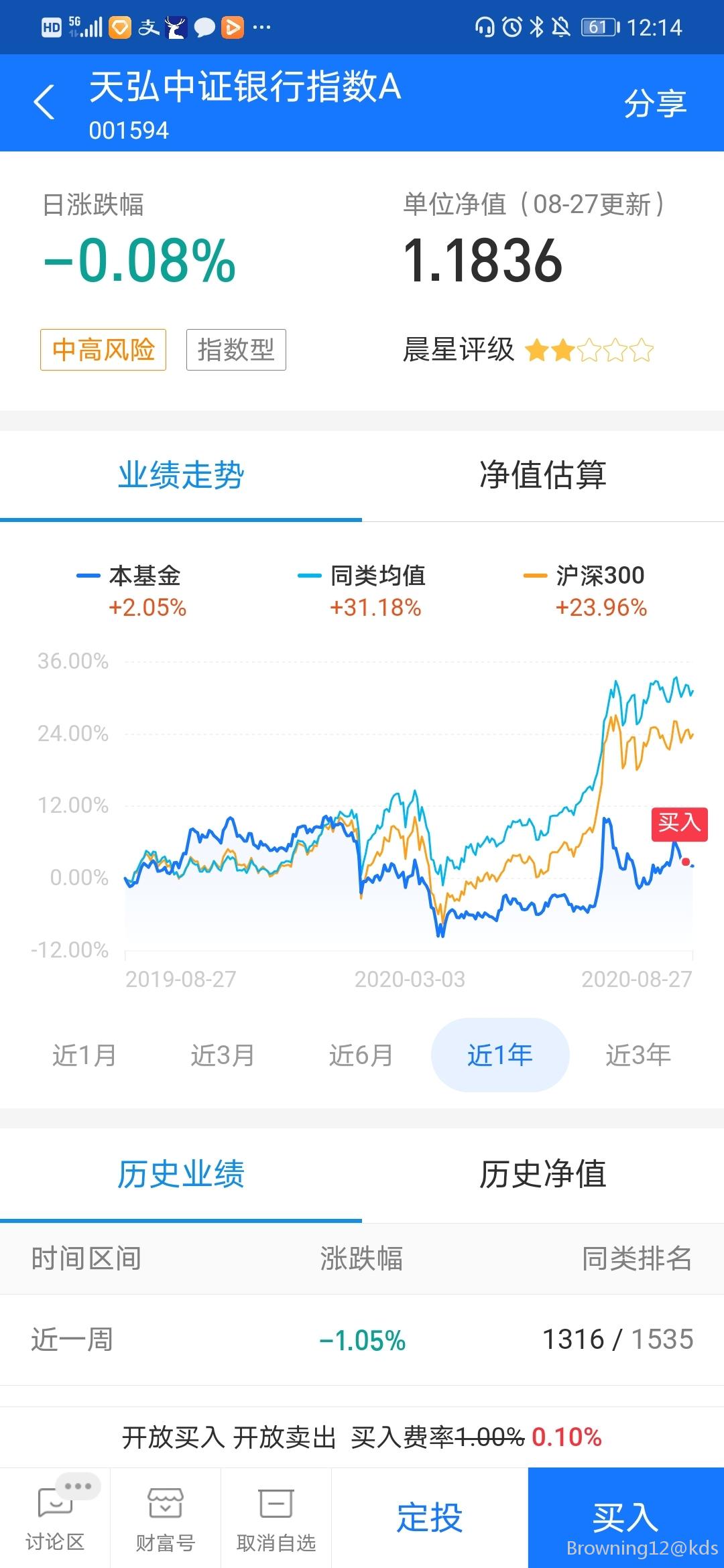This screenshot has height=1568, width=724.
Task: Tap the blue 买入 button
Action: pos(625,1517)
